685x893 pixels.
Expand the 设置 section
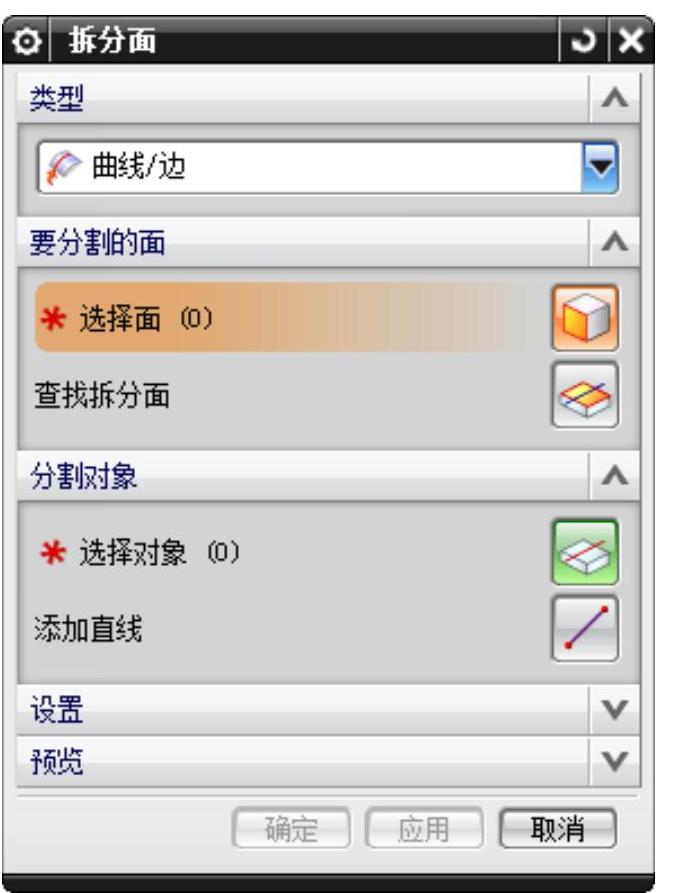(618, 710)
